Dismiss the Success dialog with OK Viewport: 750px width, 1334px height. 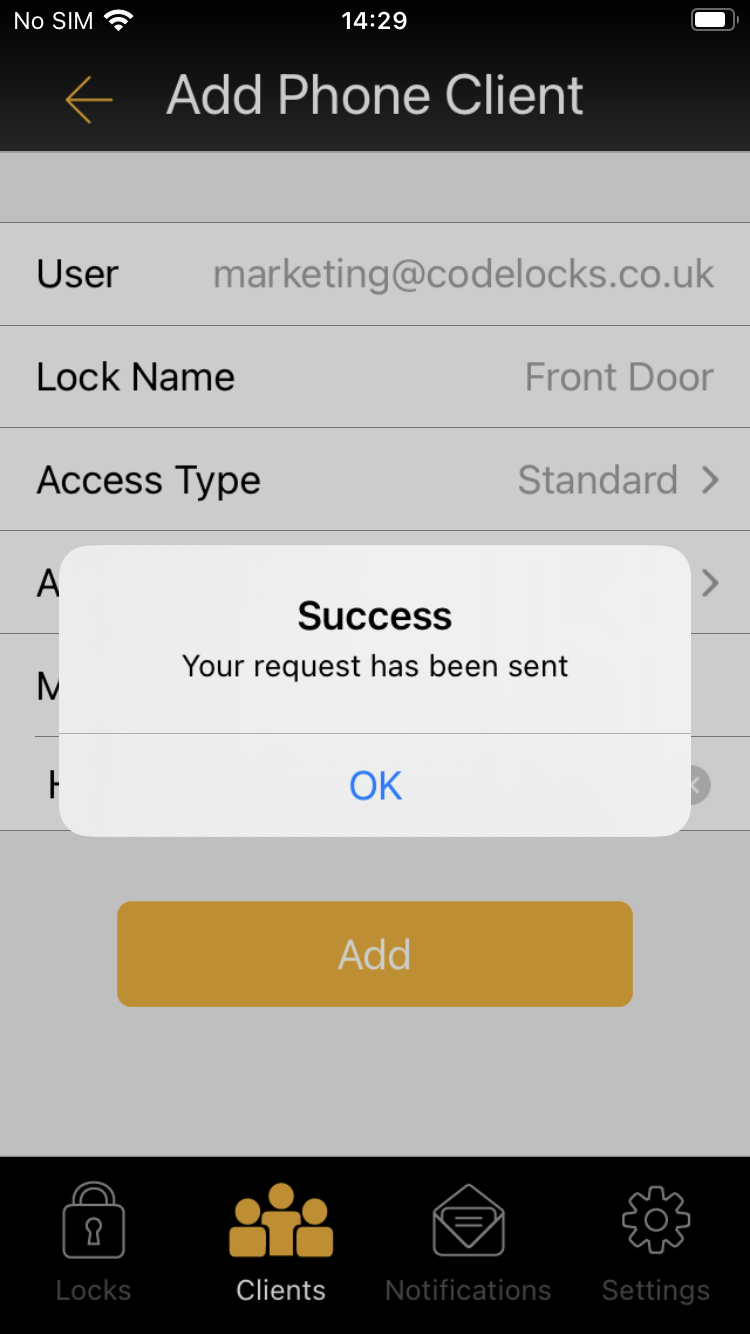pyautogui.click(x=375, y=786)
